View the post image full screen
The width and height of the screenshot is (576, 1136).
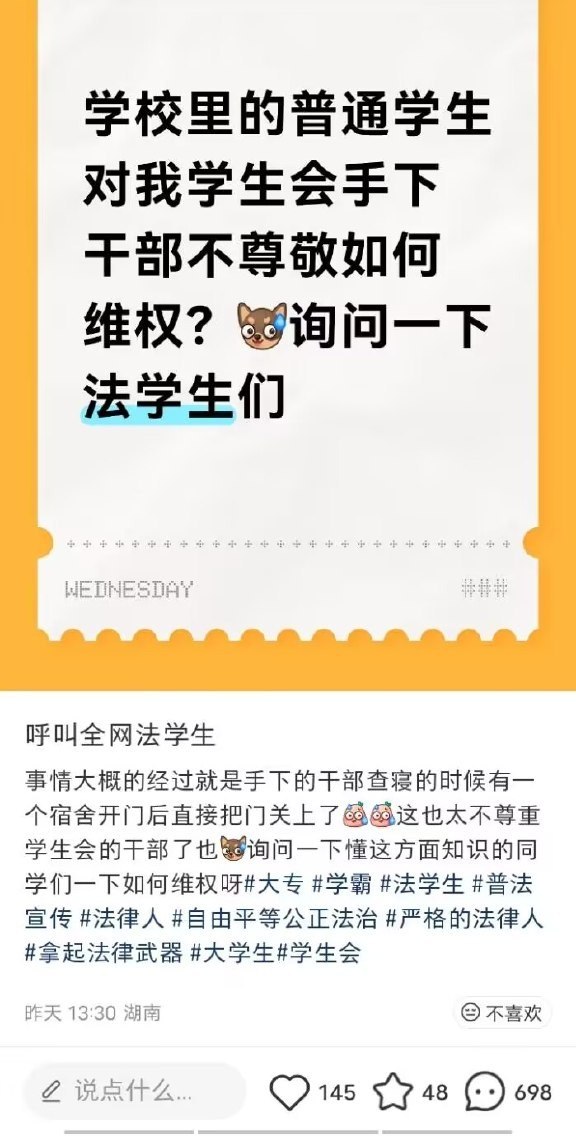coord(288,345)
